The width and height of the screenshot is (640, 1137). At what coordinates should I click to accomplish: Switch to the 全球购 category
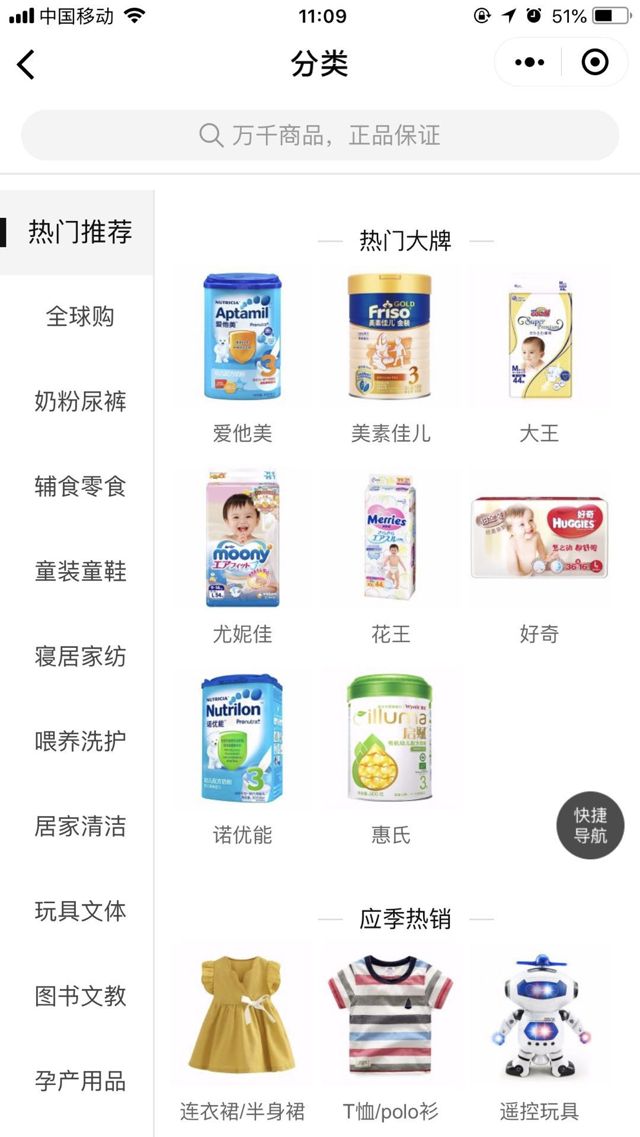[x=79, y=317]
